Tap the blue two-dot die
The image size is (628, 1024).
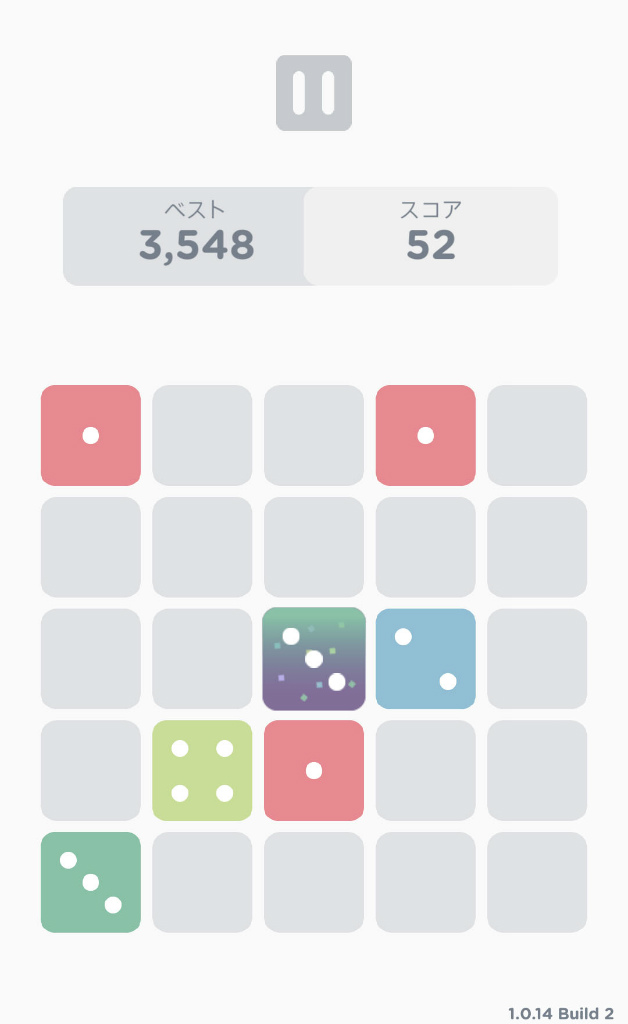pos(425,659)
